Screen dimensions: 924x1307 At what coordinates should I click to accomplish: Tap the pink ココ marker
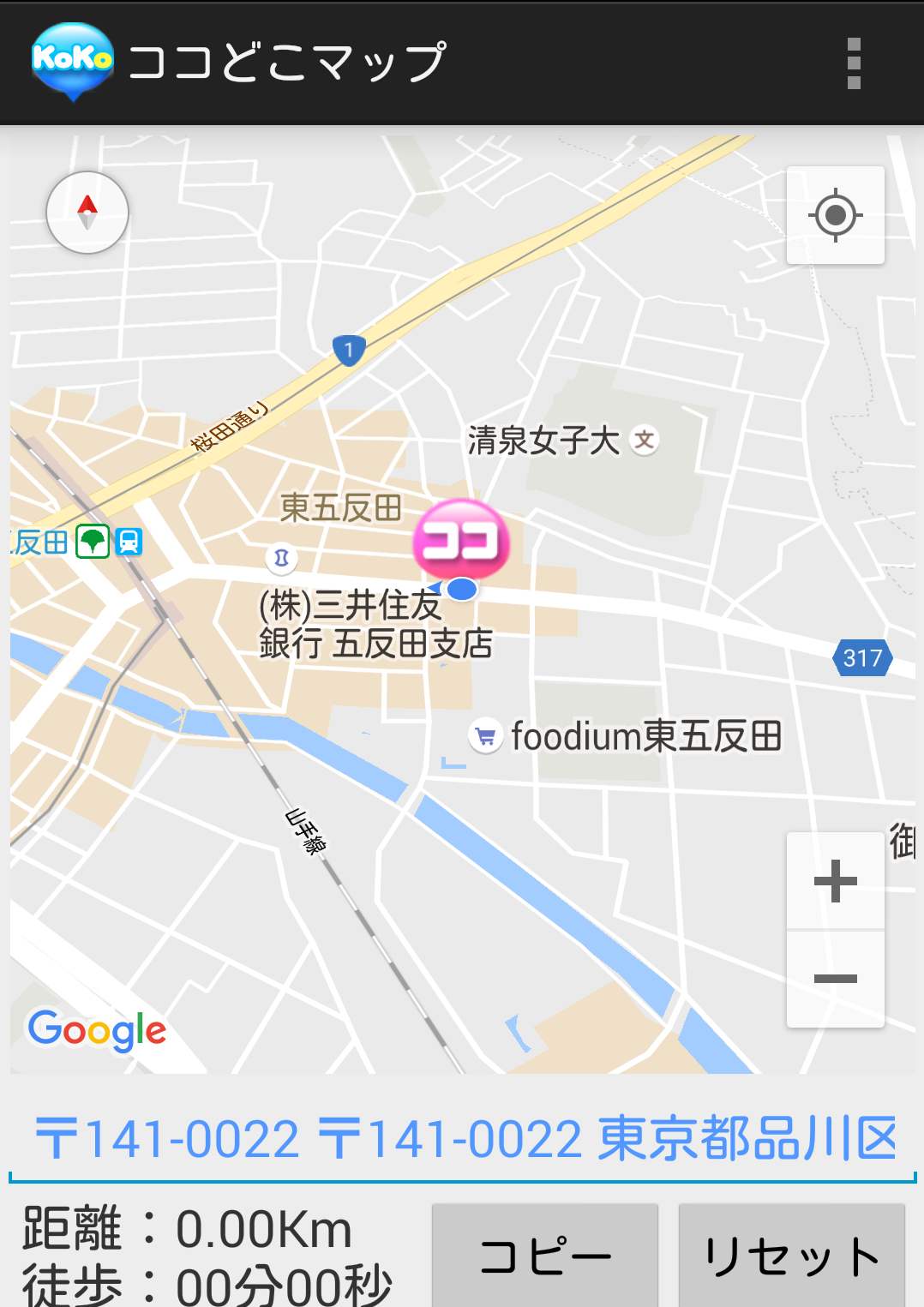point(461,542)
